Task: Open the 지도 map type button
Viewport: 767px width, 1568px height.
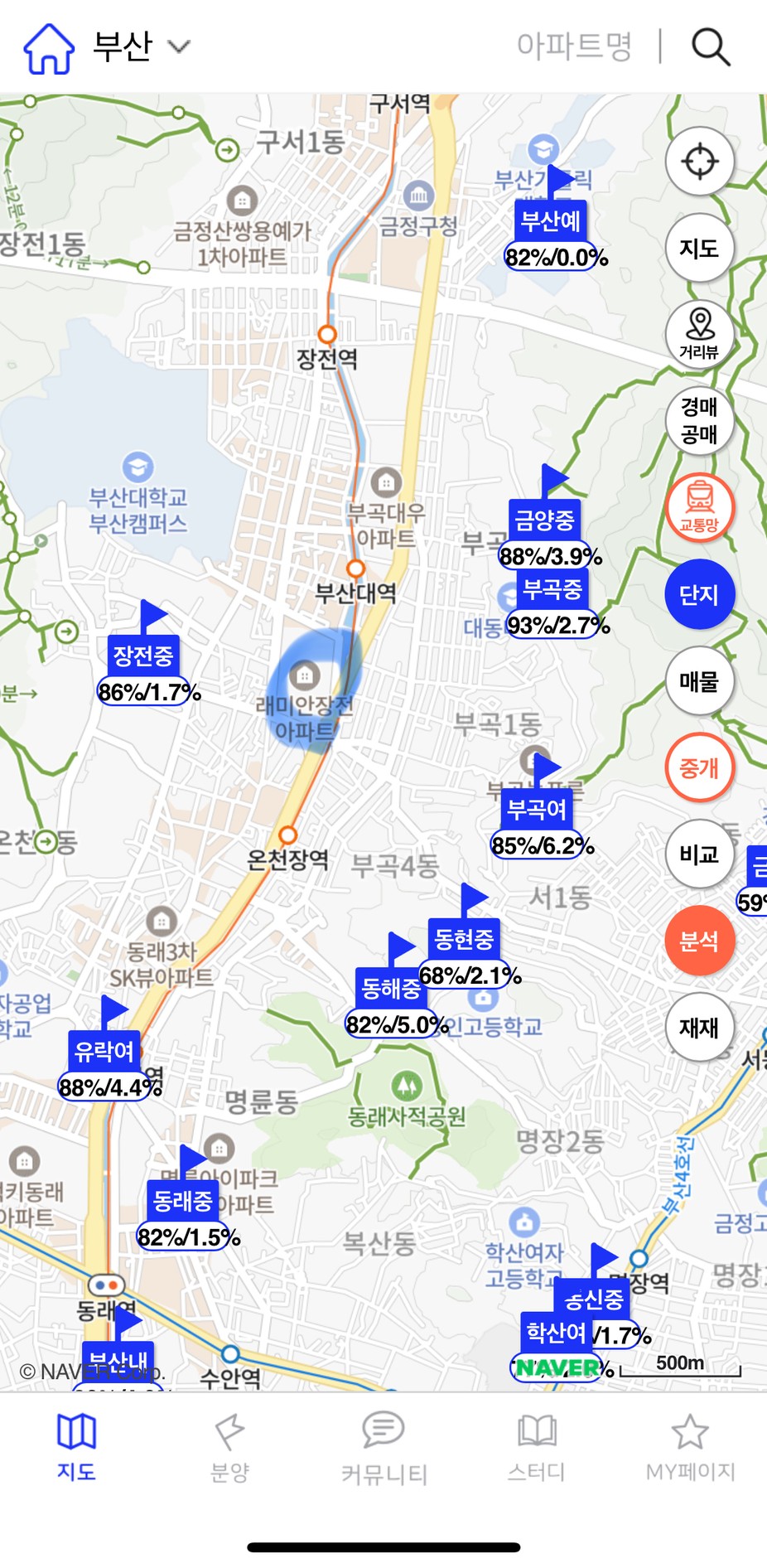Action: point(700,248)
